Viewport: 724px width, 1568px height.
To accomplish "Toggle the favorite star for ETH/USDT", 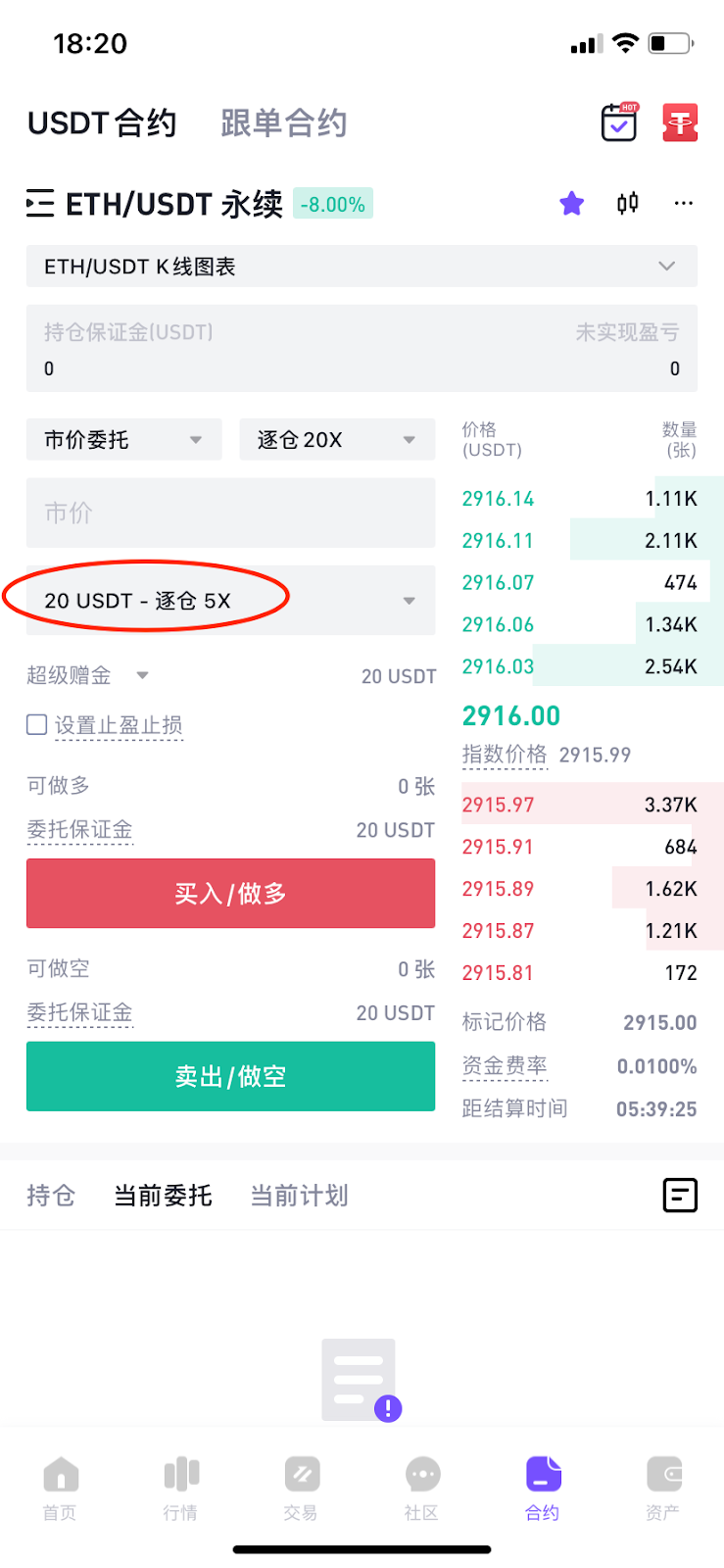I will coord(572,204).
